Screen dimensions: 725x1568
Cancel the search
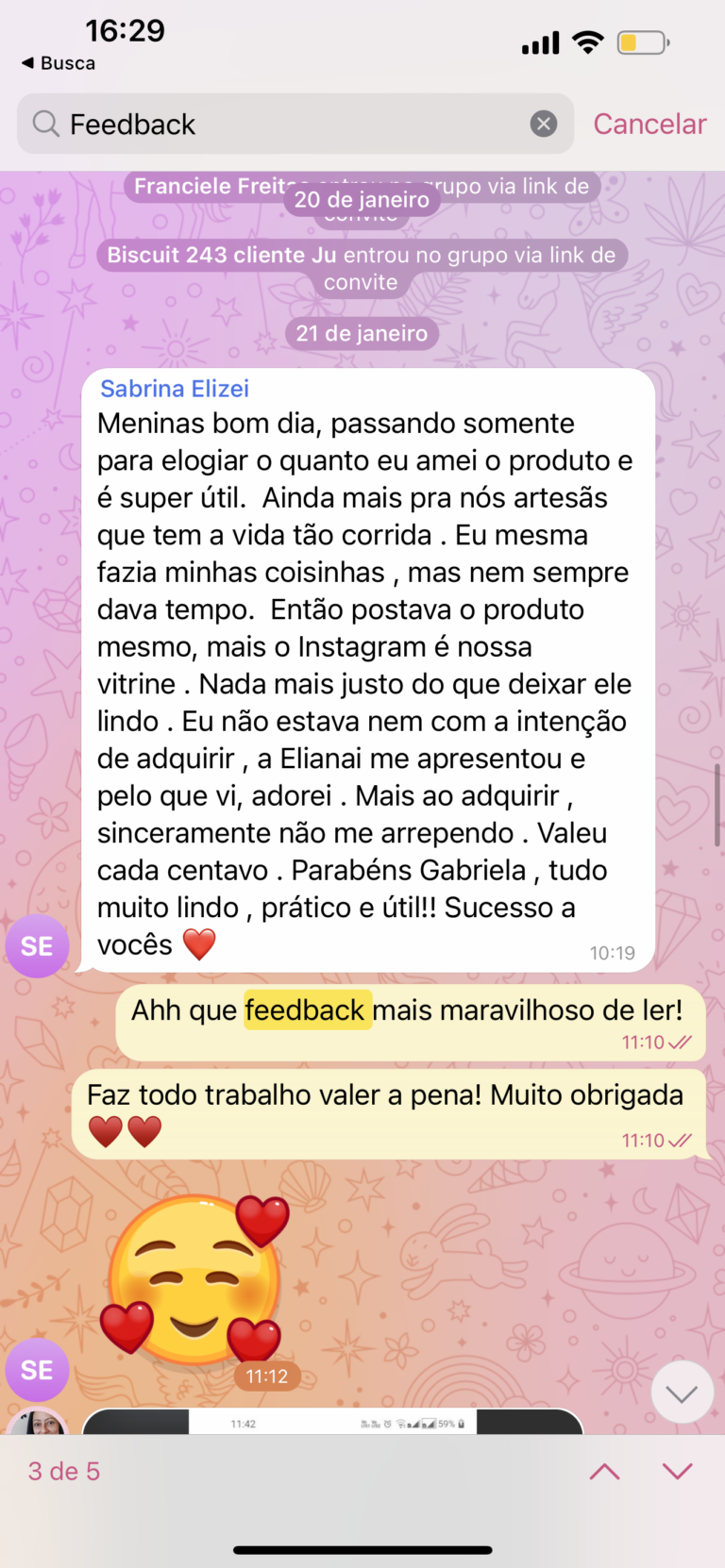coord(649,124)
